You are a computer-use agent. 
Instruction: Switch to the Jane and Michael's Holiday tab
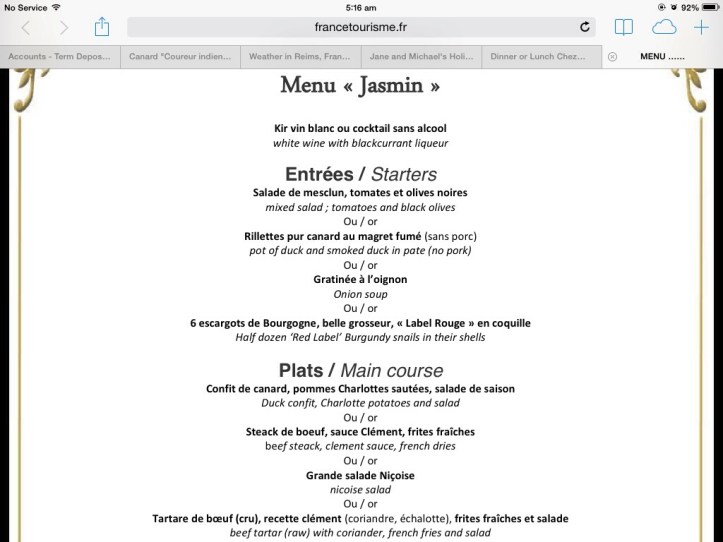coord(420,57)
